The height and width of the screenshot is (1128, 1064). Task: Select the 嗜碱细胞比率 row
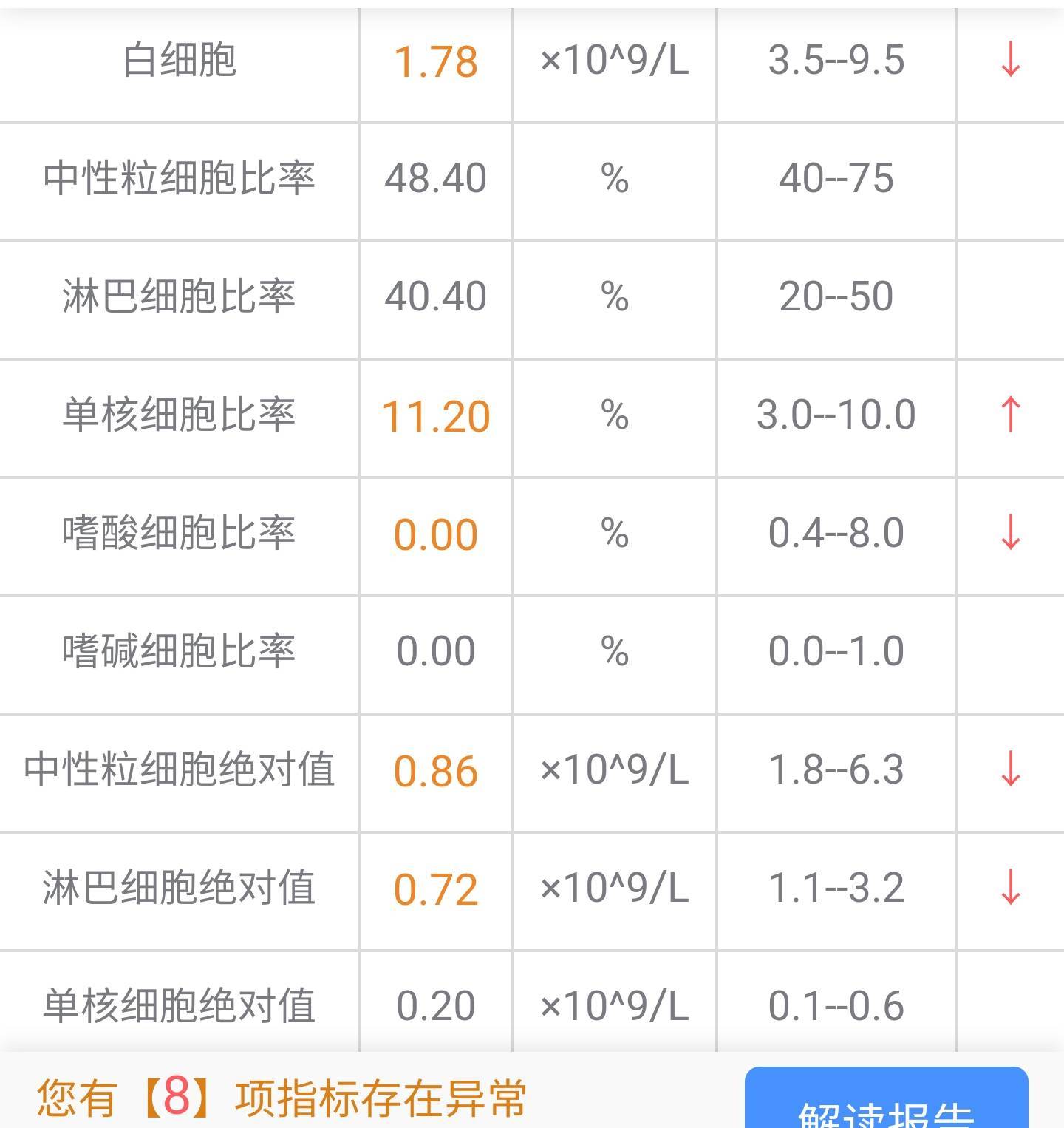[x=178, y=651]
